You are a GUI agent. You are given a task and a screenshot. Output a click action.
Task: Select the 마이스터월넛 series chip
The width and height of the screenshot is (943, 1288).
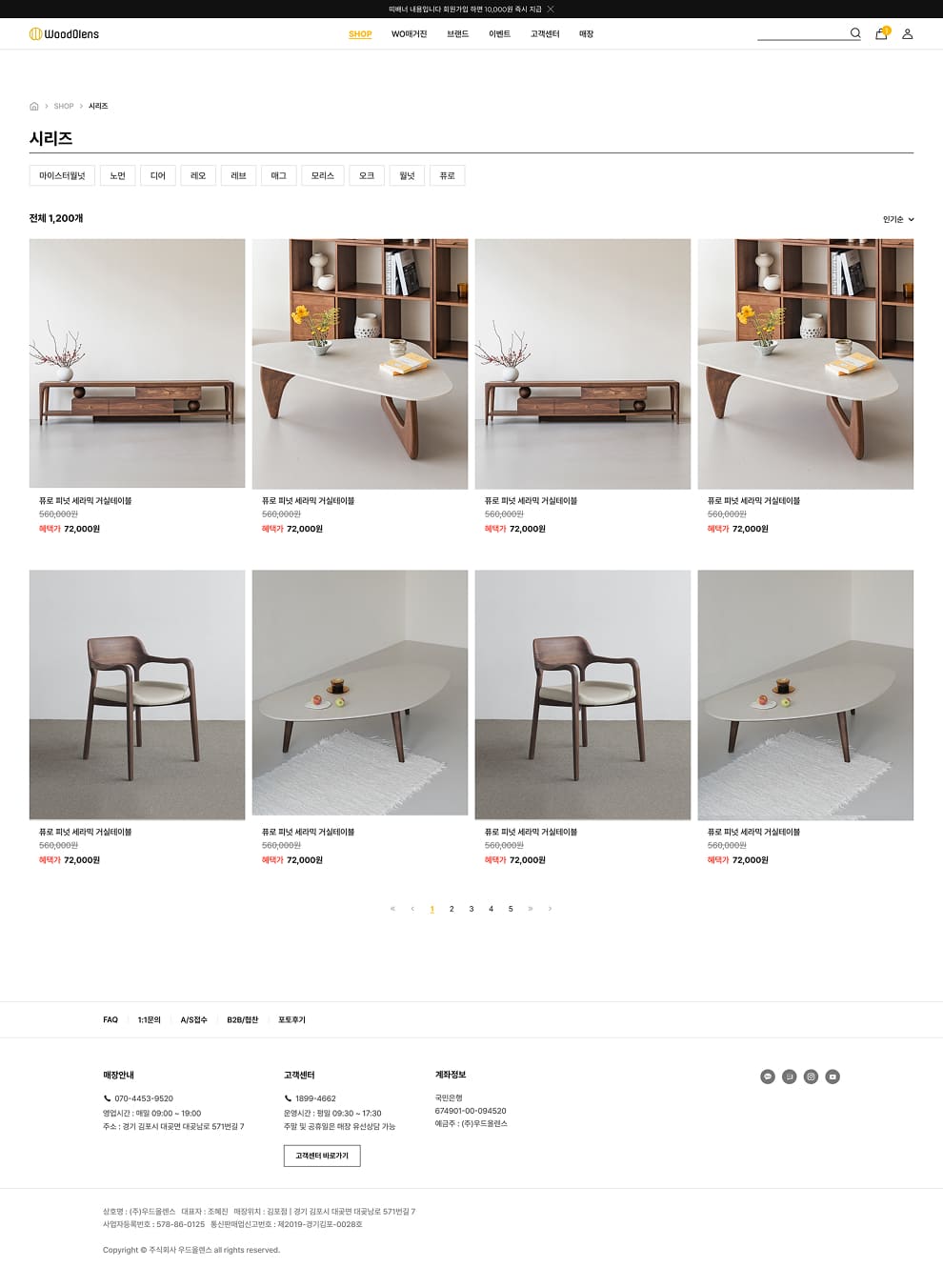coord(62,175)
